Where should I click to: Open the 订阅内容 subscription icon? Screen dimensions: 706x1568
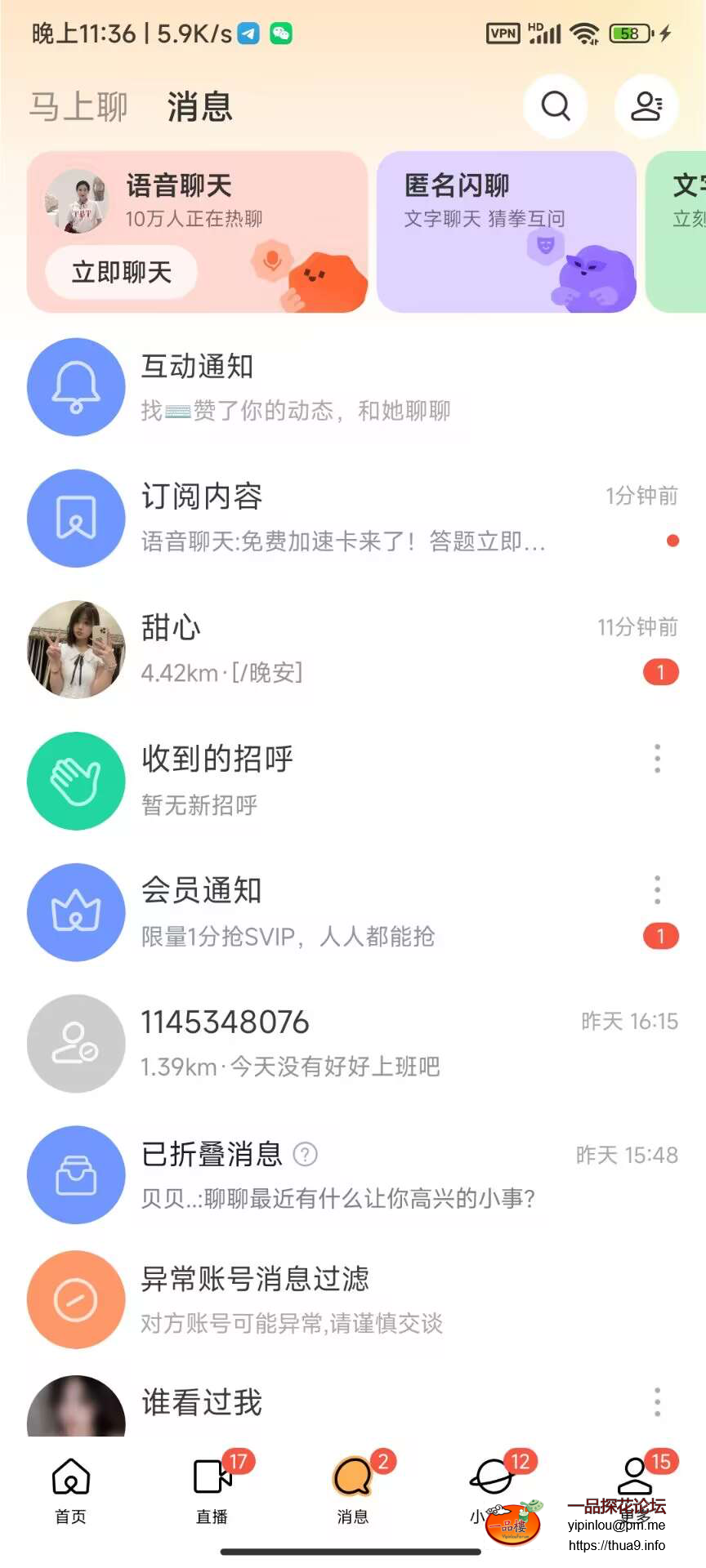[x=76, y=518]
